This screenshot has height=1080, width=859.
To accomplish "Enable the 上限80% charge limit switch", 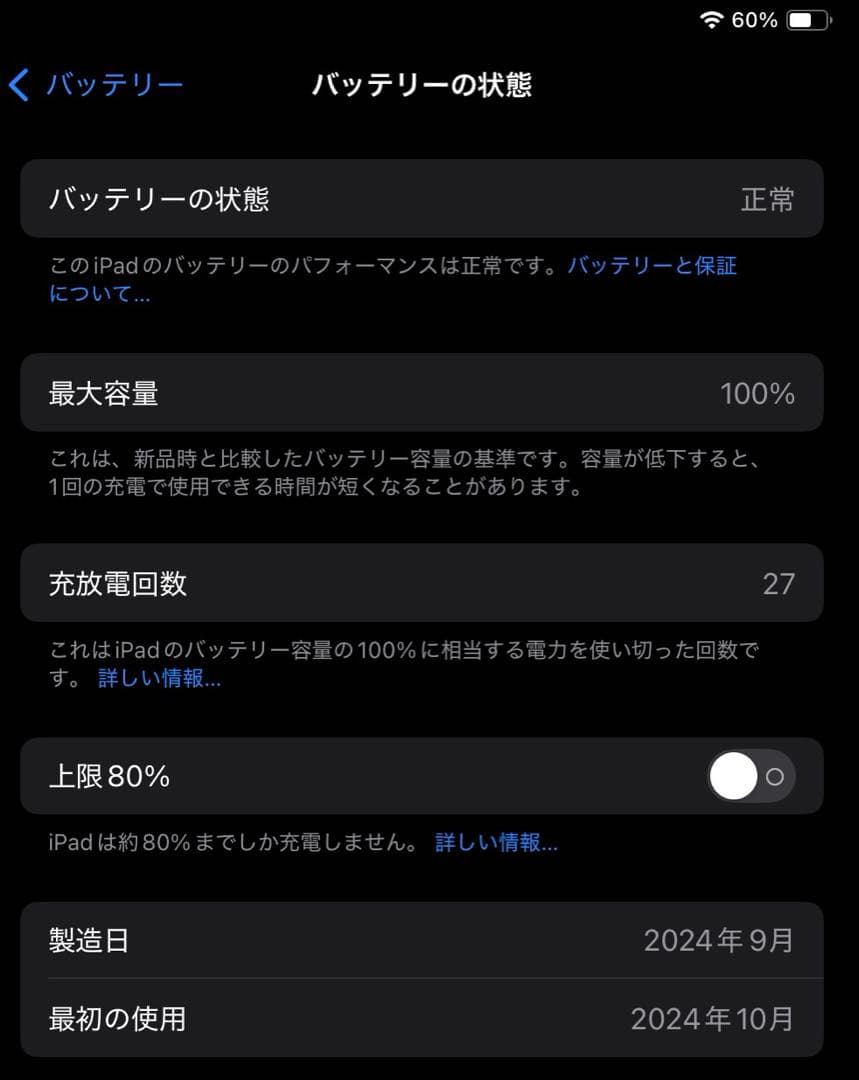I will [x=749, y=776].
